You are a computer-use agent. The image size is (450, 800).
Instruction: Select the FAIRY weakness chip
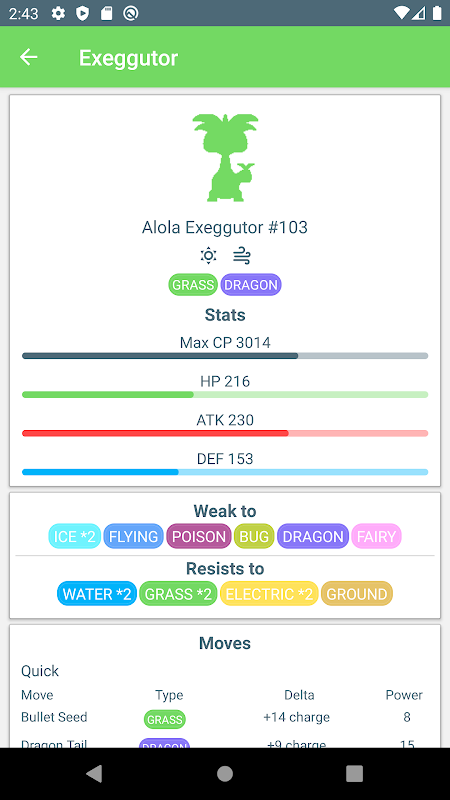(x=377, y=536)
